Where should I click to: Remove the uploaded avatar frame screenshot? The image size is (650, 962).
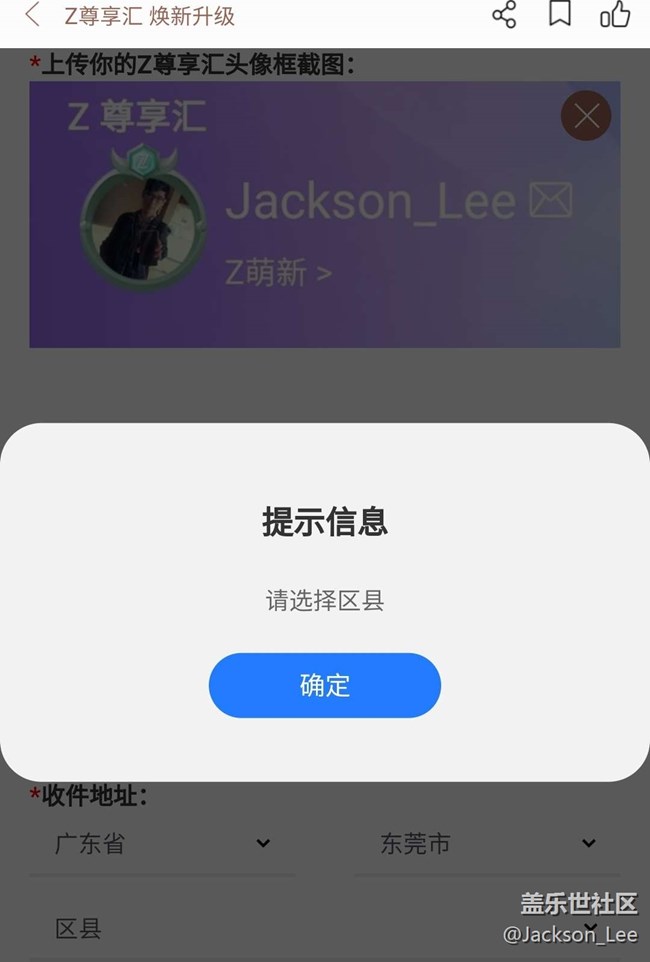point(586,116)
